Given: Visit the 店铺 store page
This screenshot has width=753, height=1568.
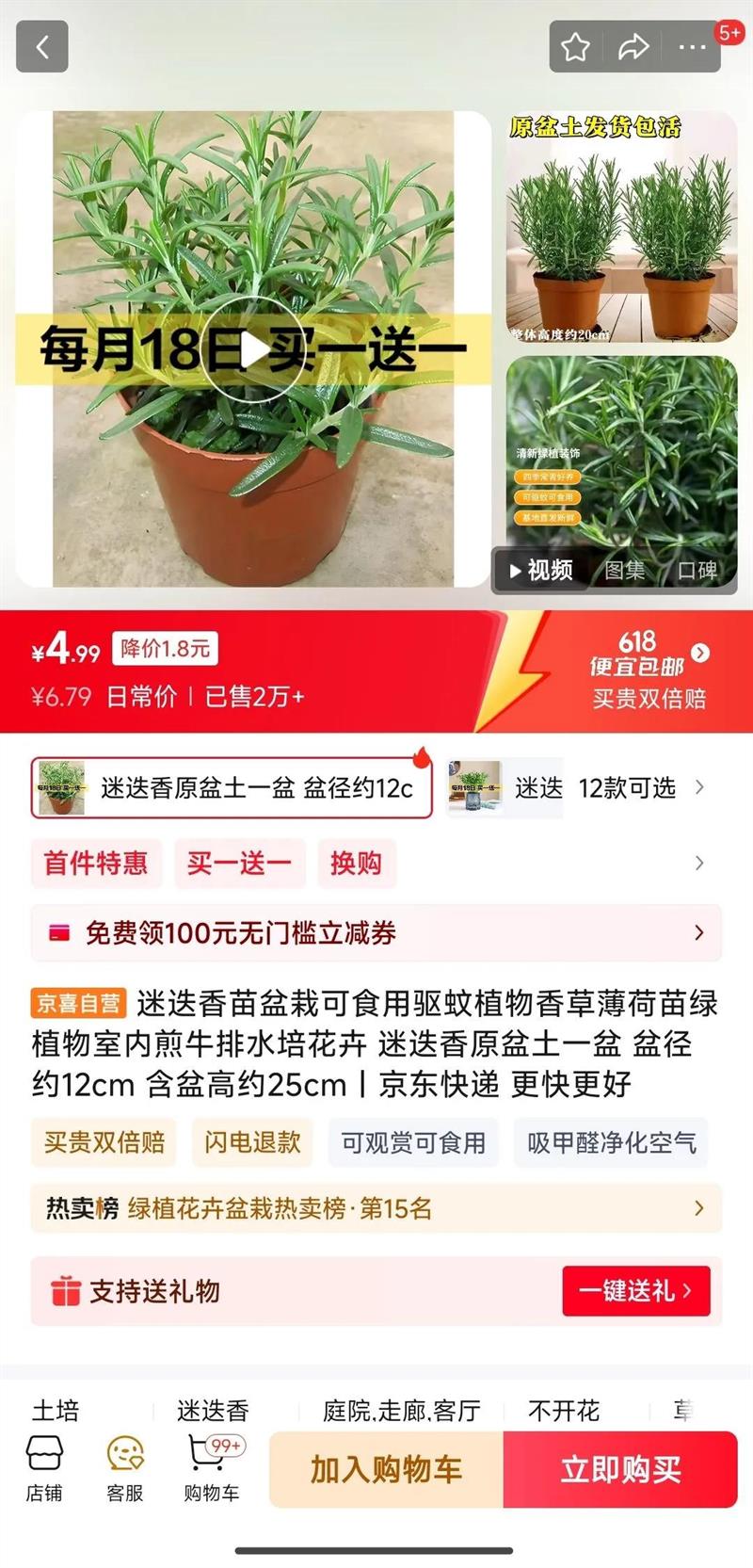Looking at the screenshot, I should [x=44, y=1468].
